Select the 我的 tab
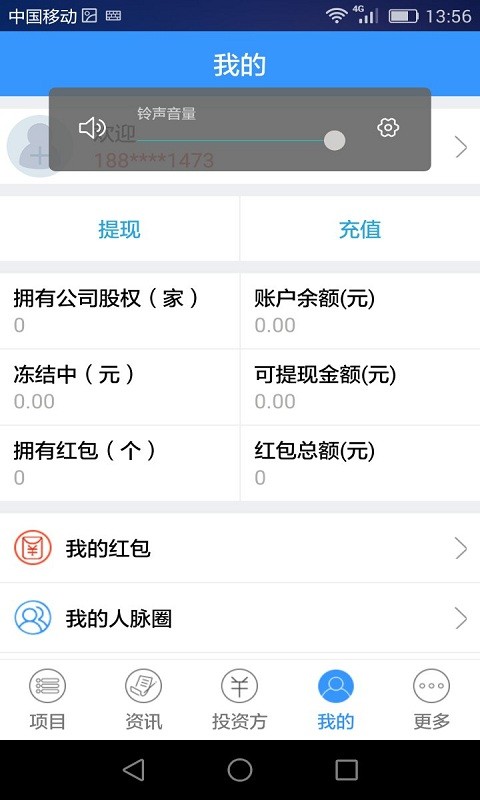 click(336, 699)
